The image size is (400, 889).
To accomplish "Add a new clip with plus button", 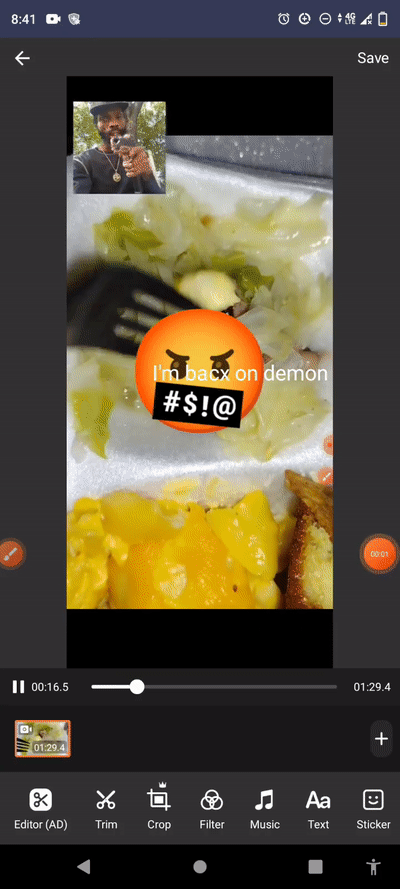I will [x=381, y=738].
